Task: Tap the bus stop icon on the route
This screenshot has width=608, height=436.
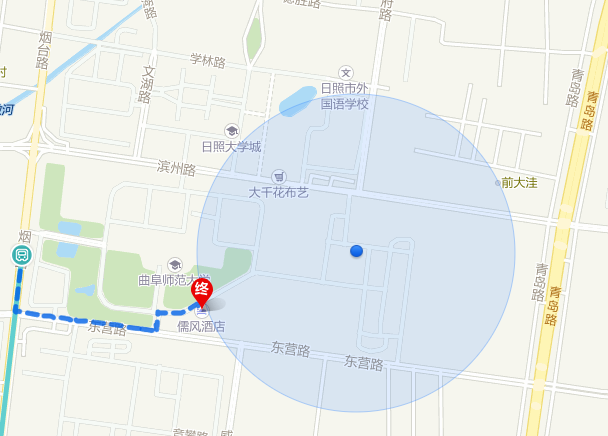Action: [22, 255]
